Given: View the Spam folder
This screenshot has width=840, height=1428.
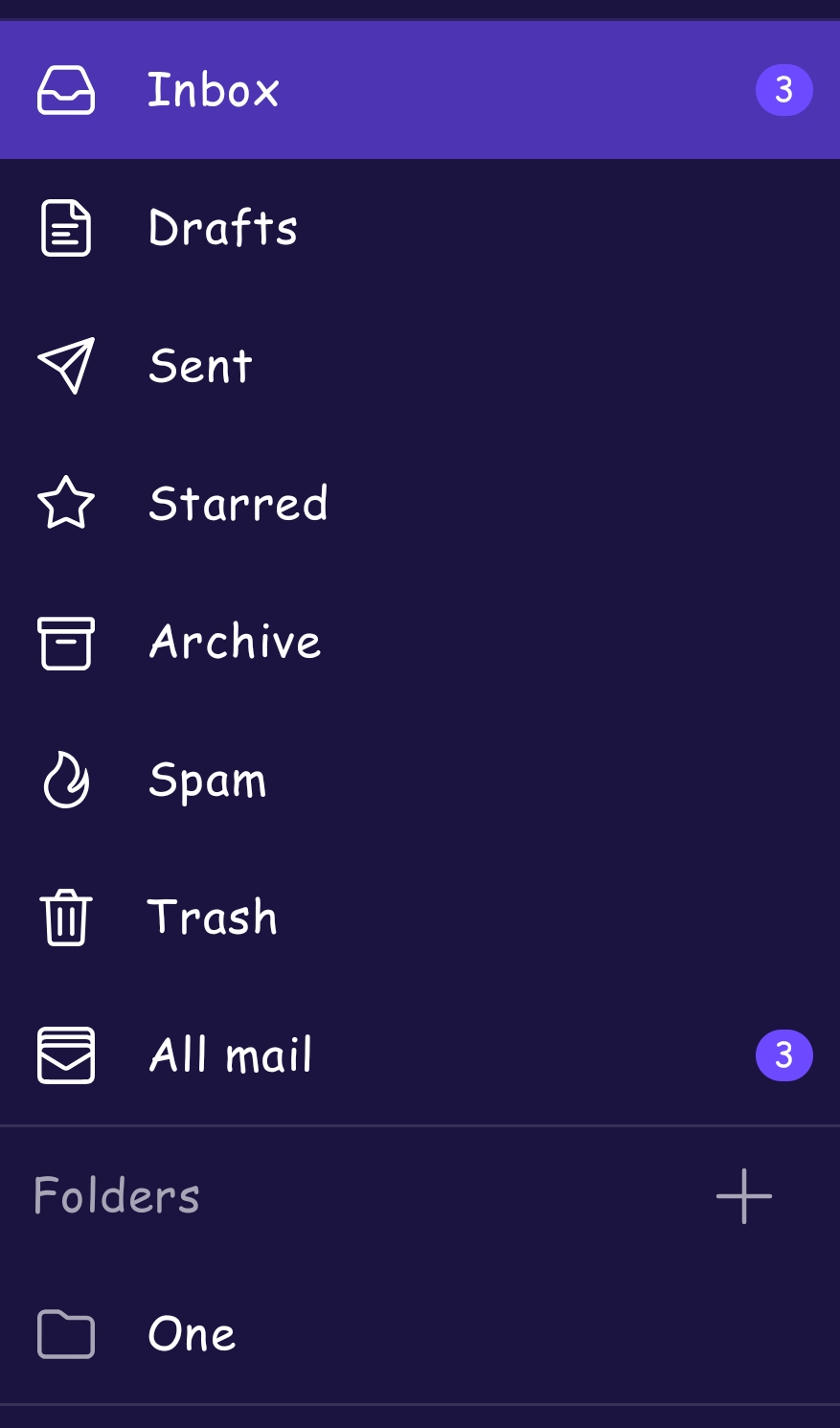Looking at the screenshot, I should (x=420, y=780).
